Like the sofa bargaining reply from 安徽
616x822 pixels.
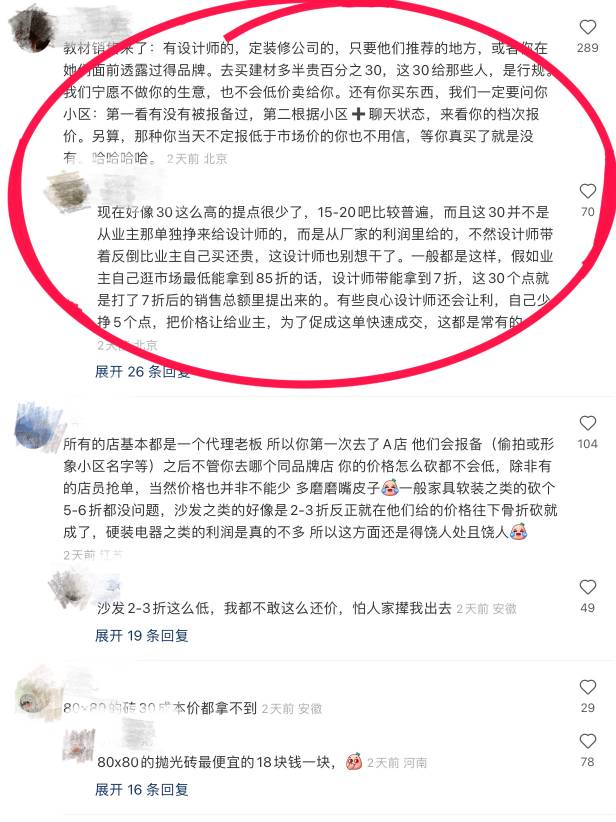588,587
